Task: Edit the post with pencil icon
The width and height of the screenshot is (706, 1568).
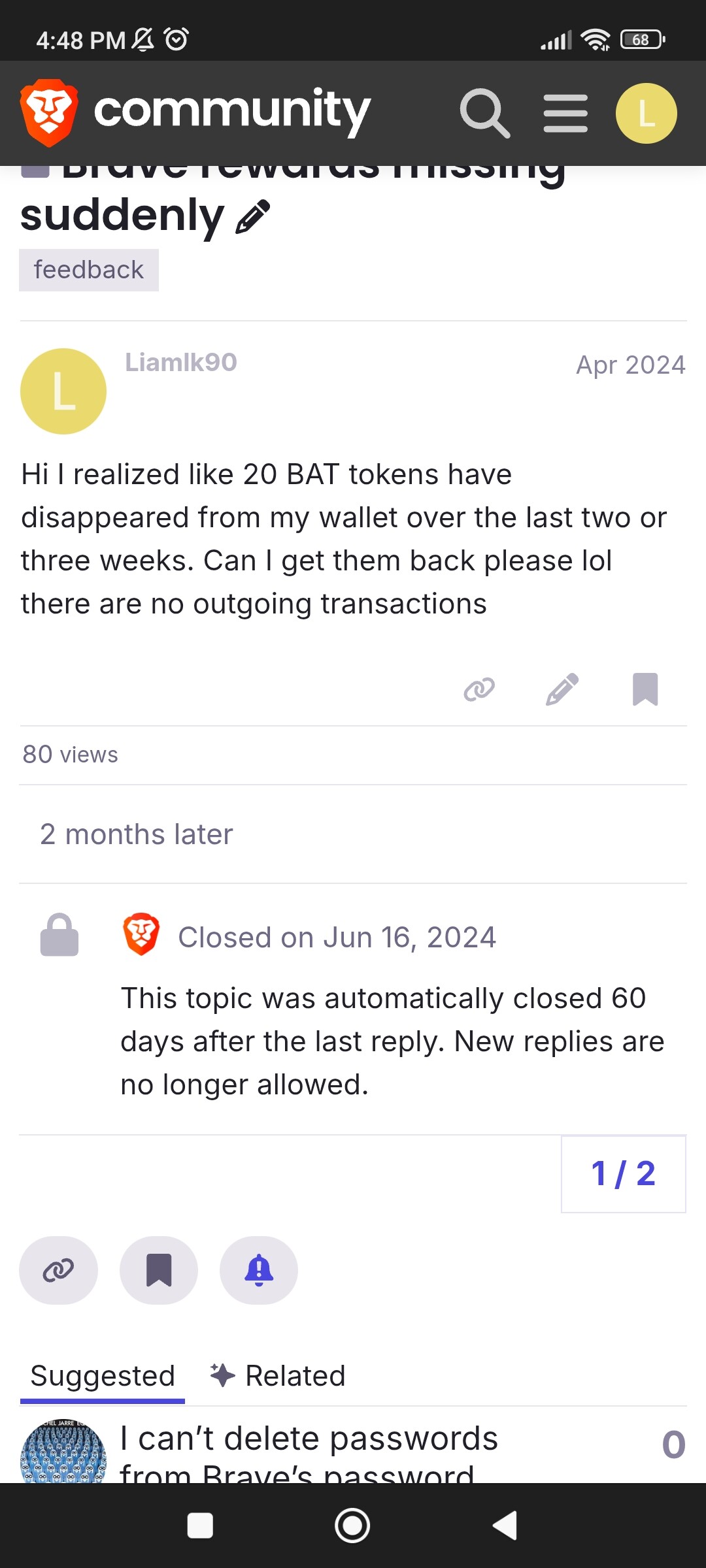Action: pos(562,689)
